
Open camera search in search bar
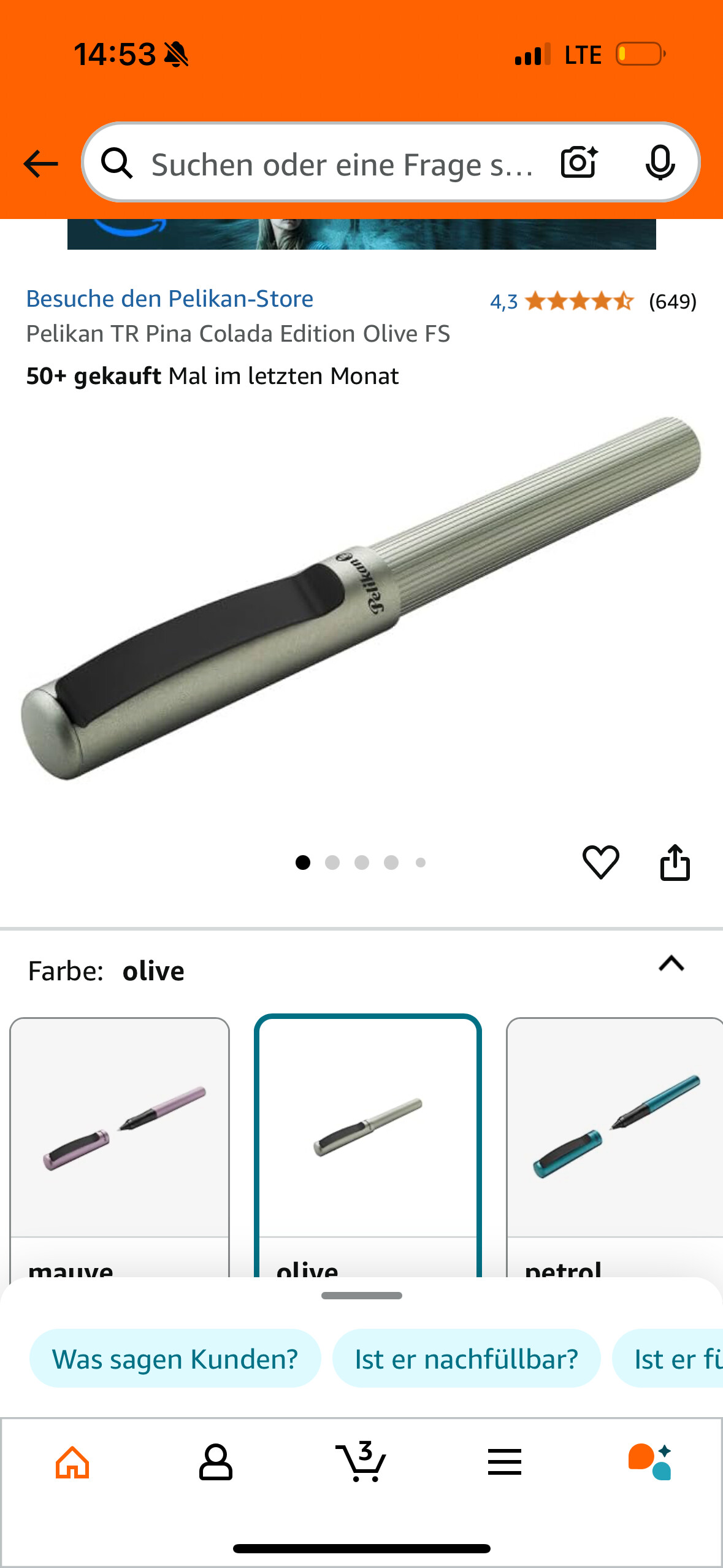(x=579, y=163)
